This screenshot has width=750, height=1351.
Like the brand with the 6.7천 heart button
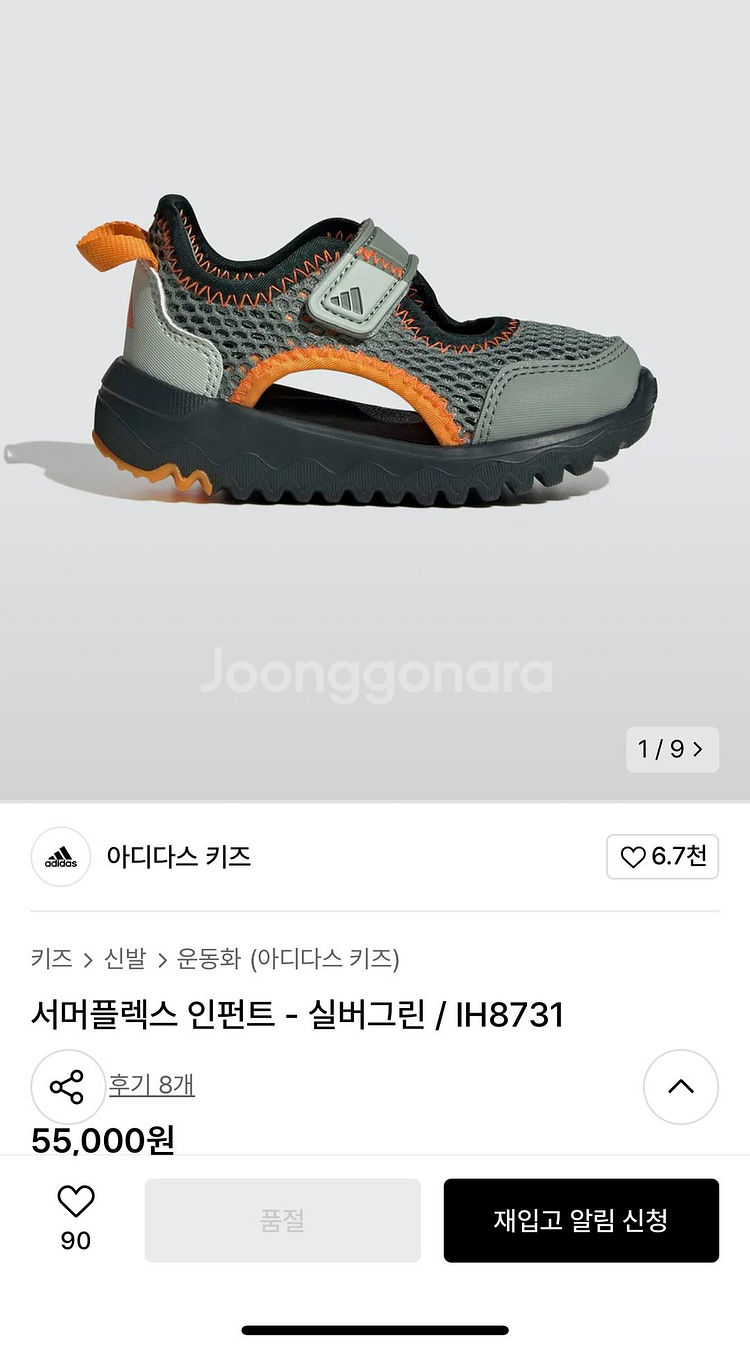(662, 857)
